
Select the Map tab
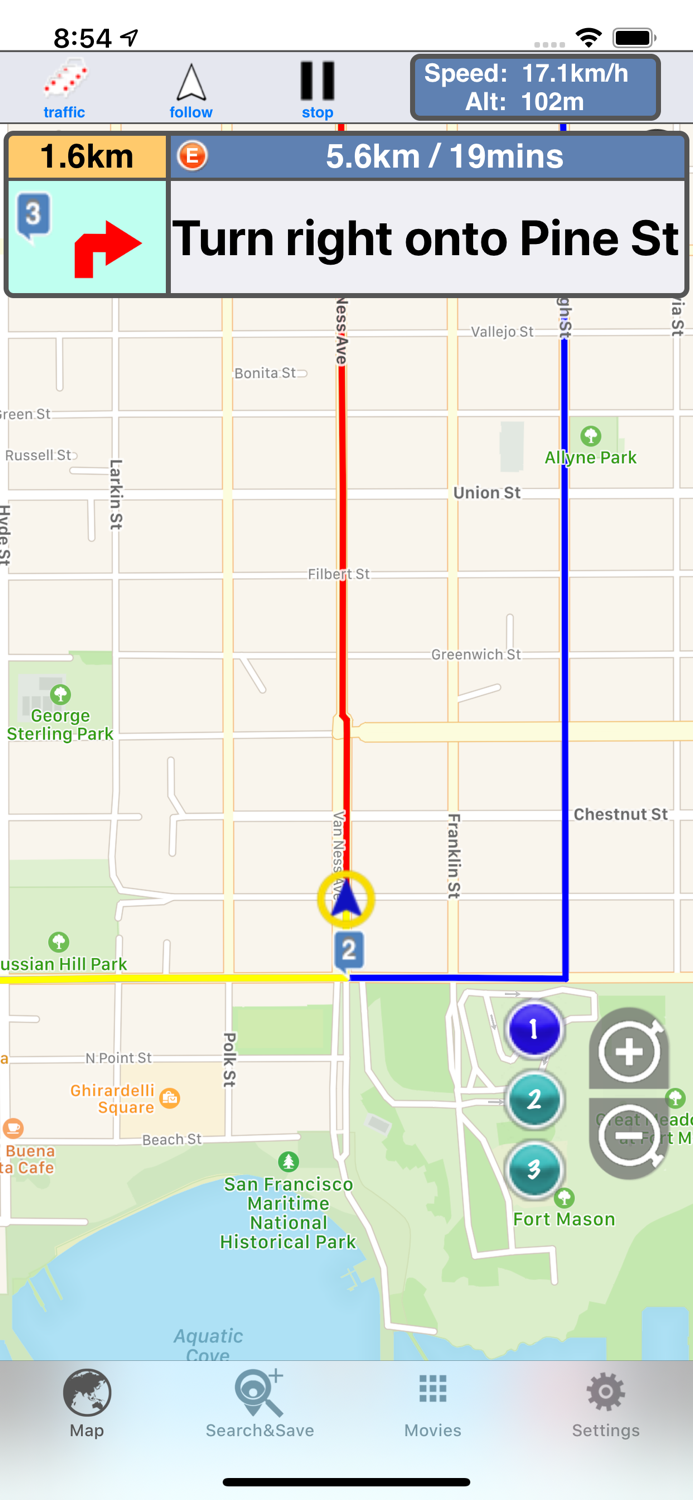point(87,1404)
